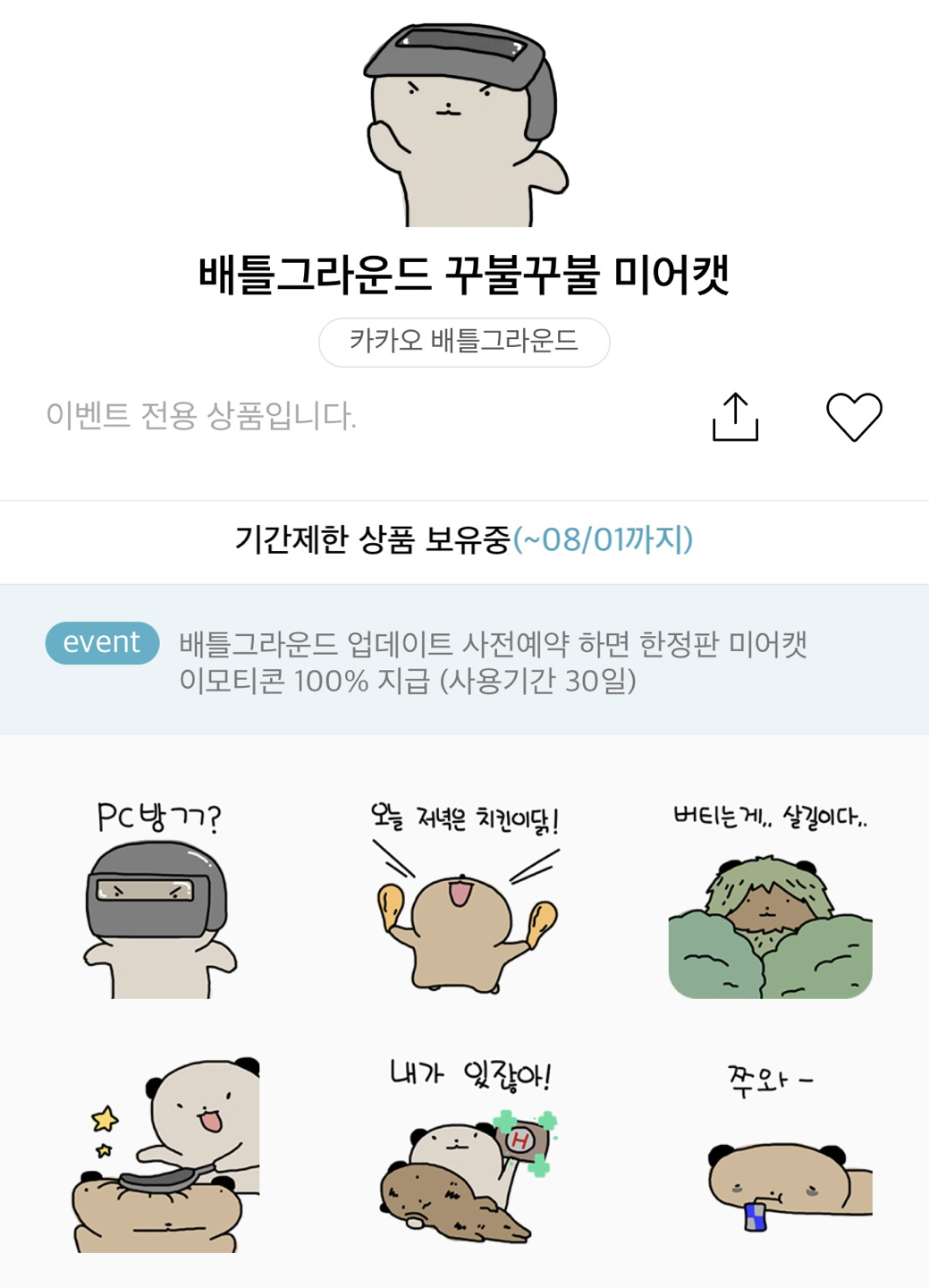929x1288 pixels.
Task: Preview the '내가 있잖아!' emoticon
Action: click(x=464, y=1156)
